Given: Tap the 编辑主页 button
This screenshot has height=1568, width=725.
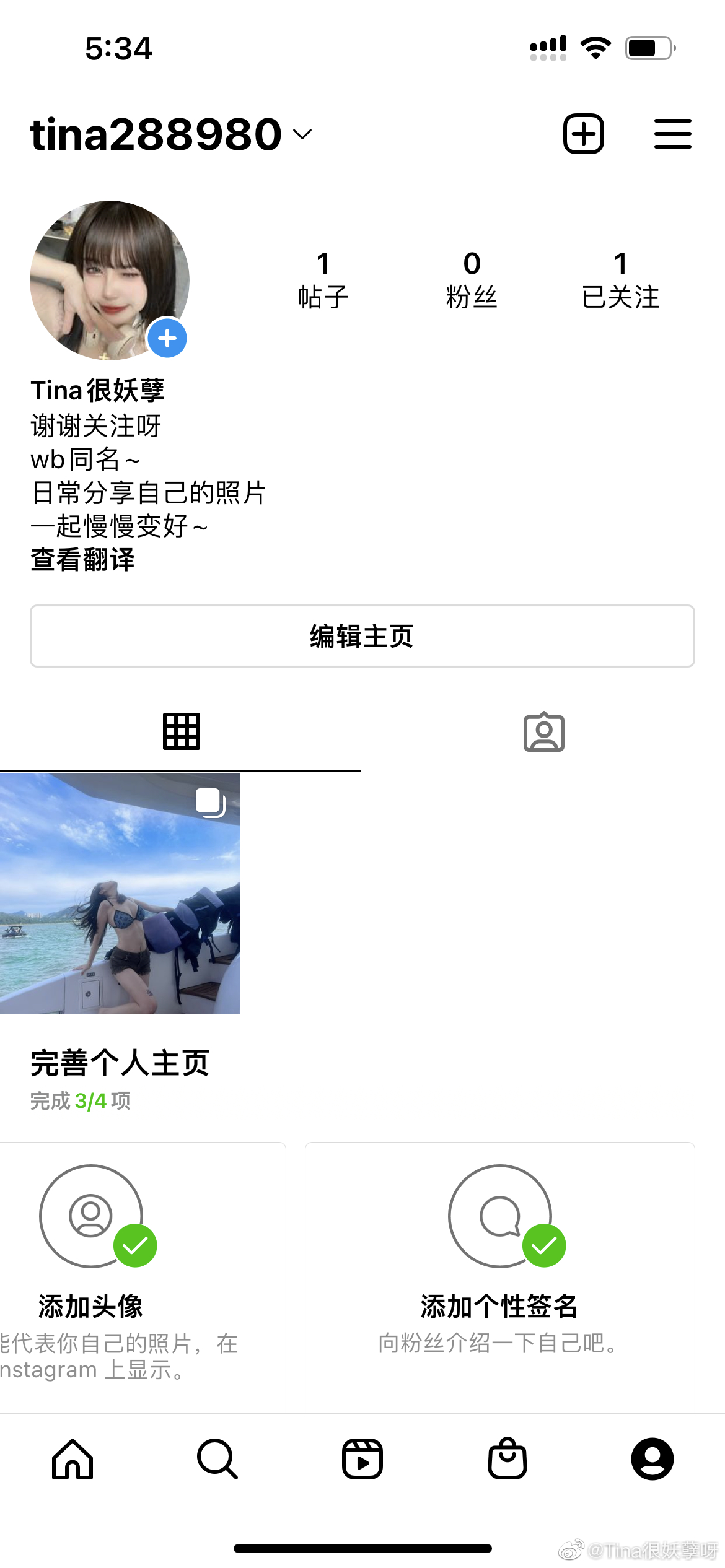Looking at the screenshot, I should click(362, 636).
